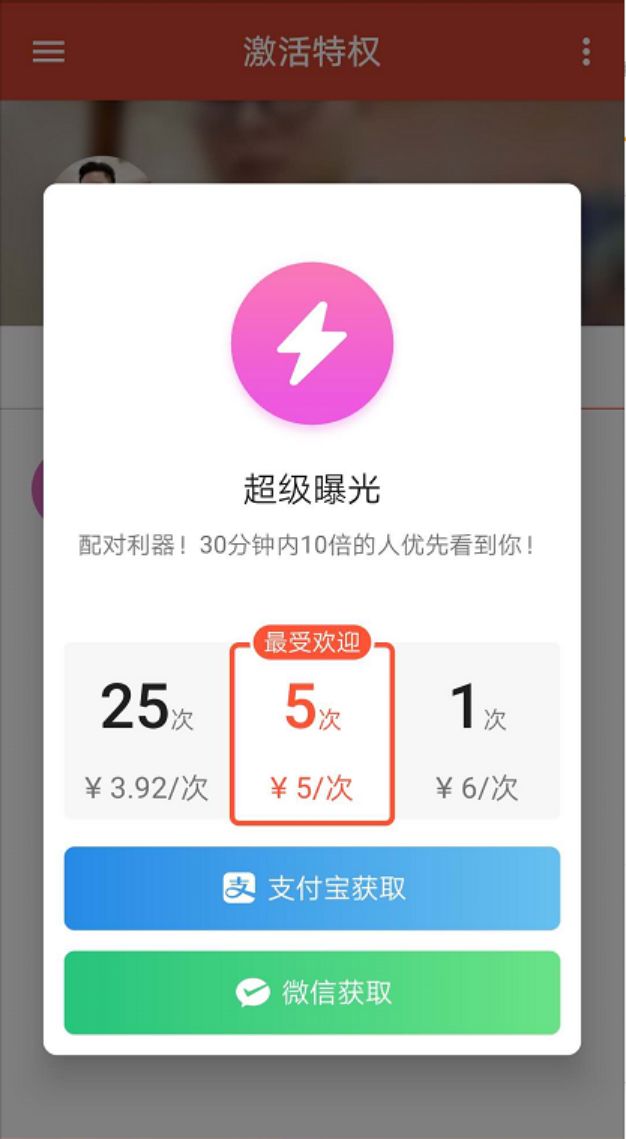The image size is (626, 1139).
Task: Open the overflow menu
Action: point(586,51)
